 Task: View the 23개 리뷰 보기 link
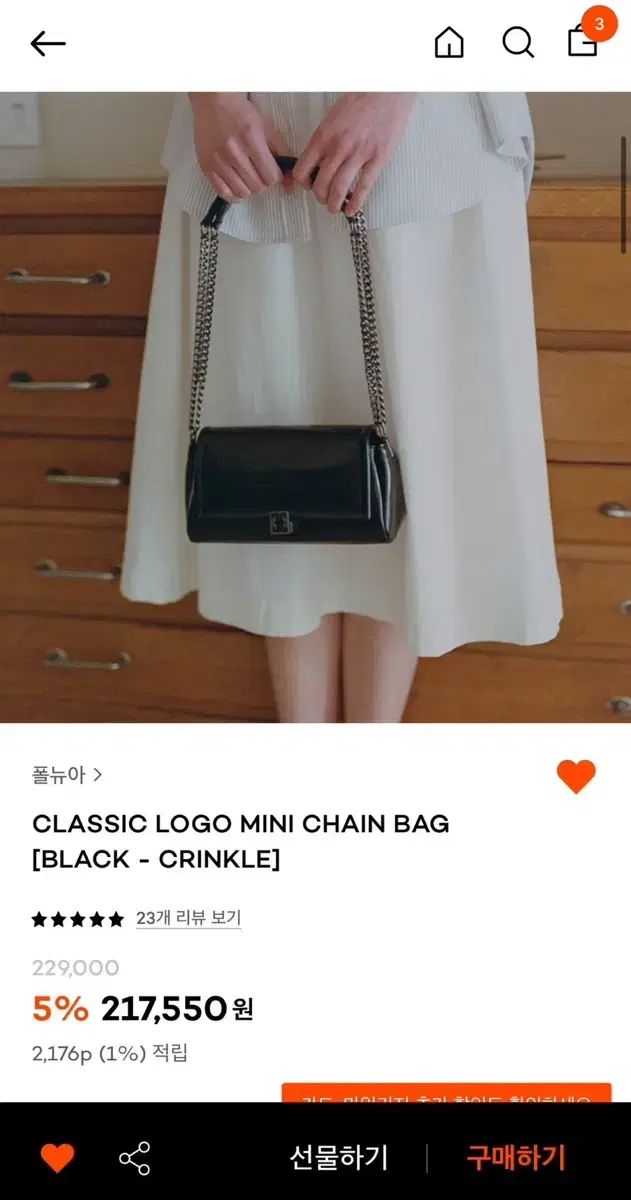tap(188, 918)
